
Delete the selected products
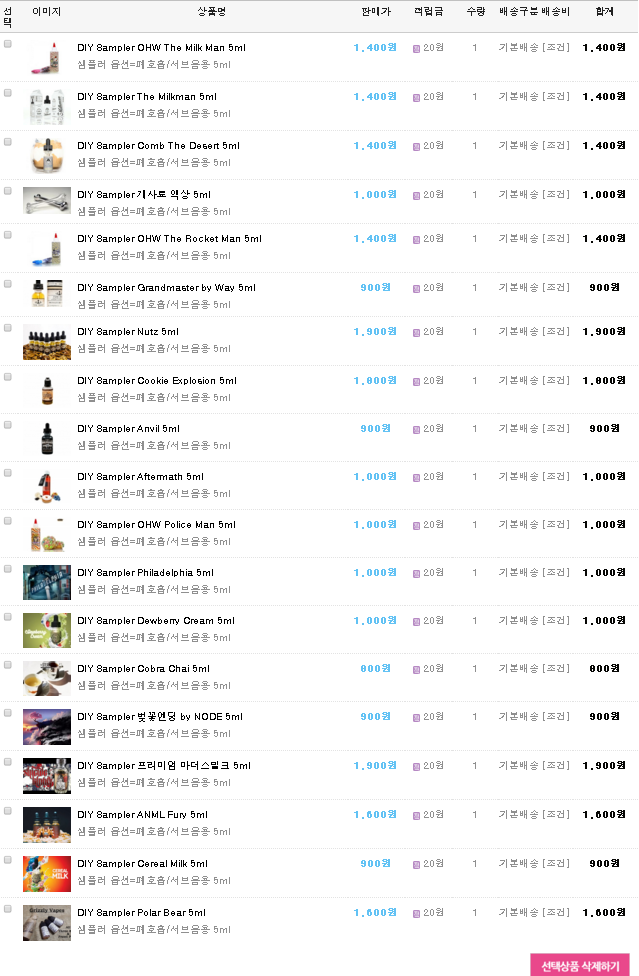pos(580,966)
